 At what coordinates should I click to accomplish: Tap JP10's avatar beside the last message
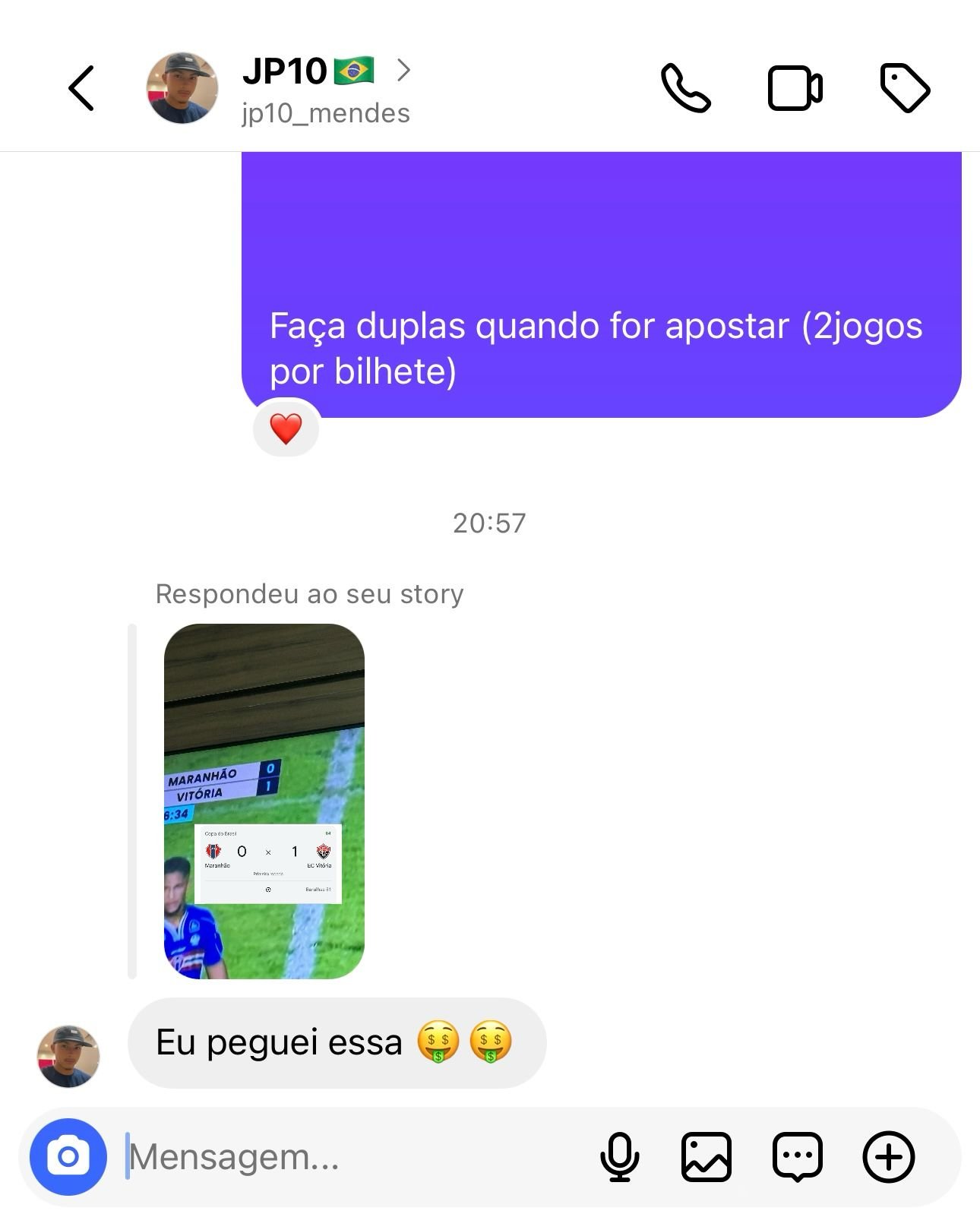pos(68,1056)
